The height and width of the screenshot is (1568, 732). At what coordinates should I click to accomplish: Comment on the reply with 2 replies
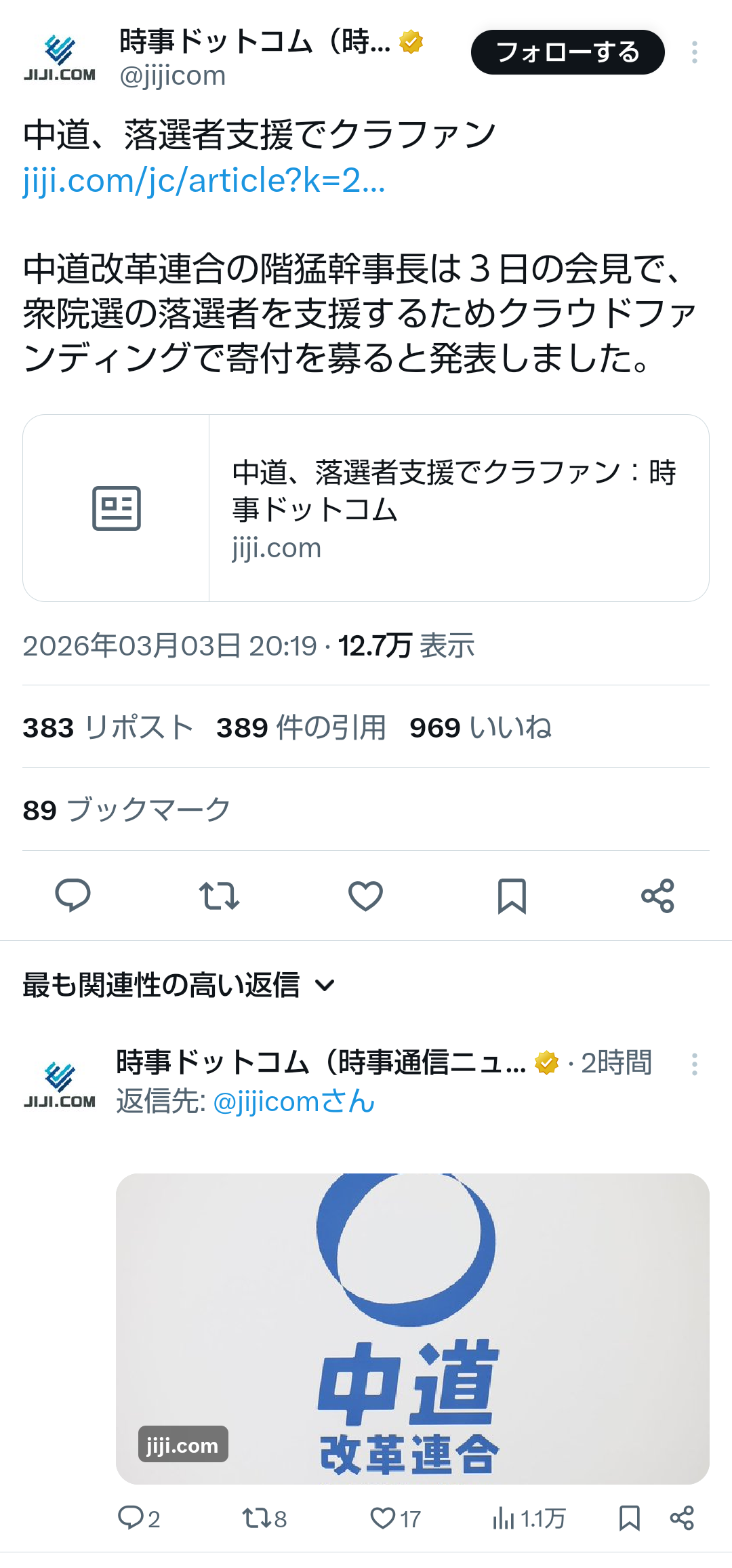tap(139, 1519)
